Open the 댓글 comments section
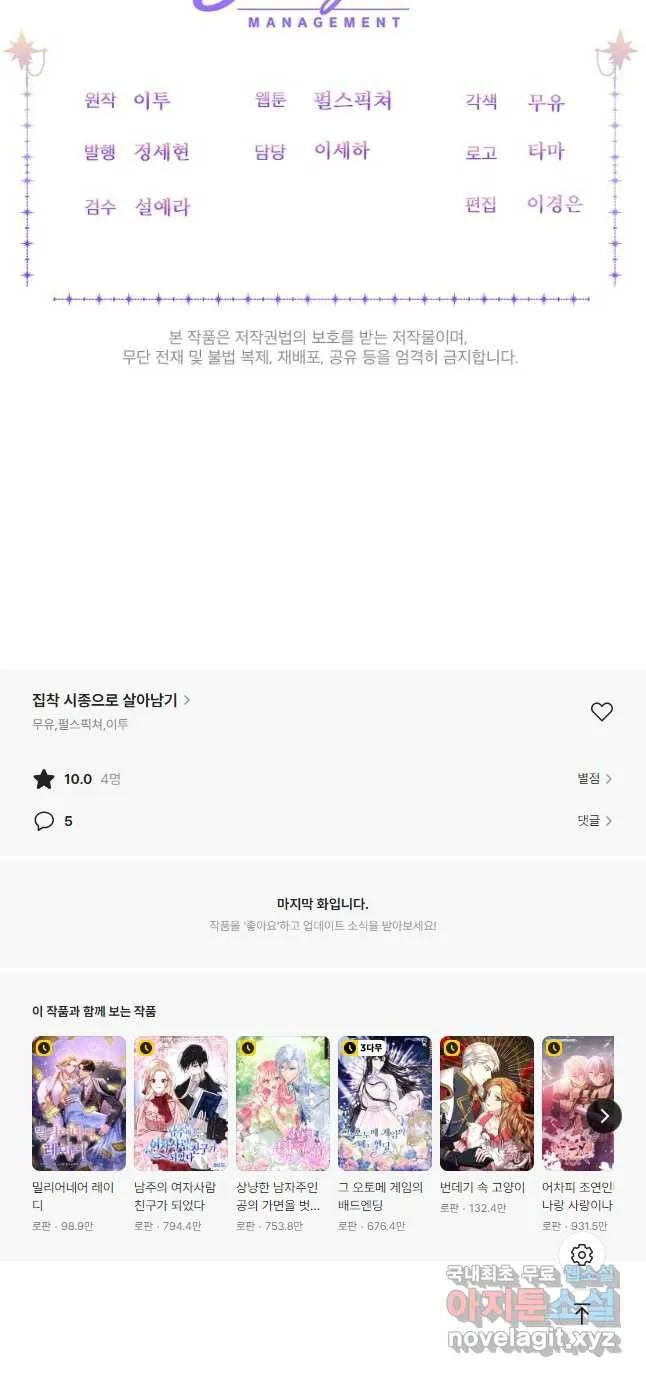 (x=595, y=821)
